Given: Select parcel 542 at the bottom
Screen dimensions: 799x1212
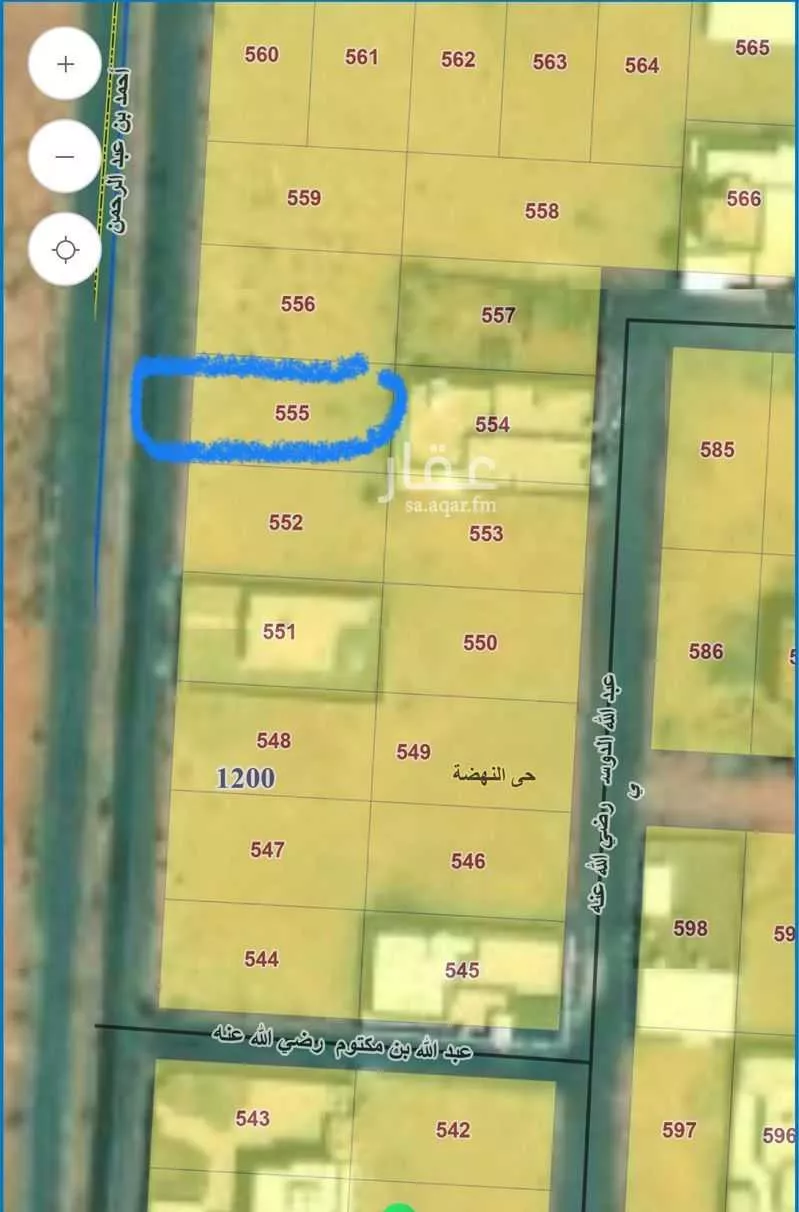Looking at the screenshot, I should [x=450, y=1131].
